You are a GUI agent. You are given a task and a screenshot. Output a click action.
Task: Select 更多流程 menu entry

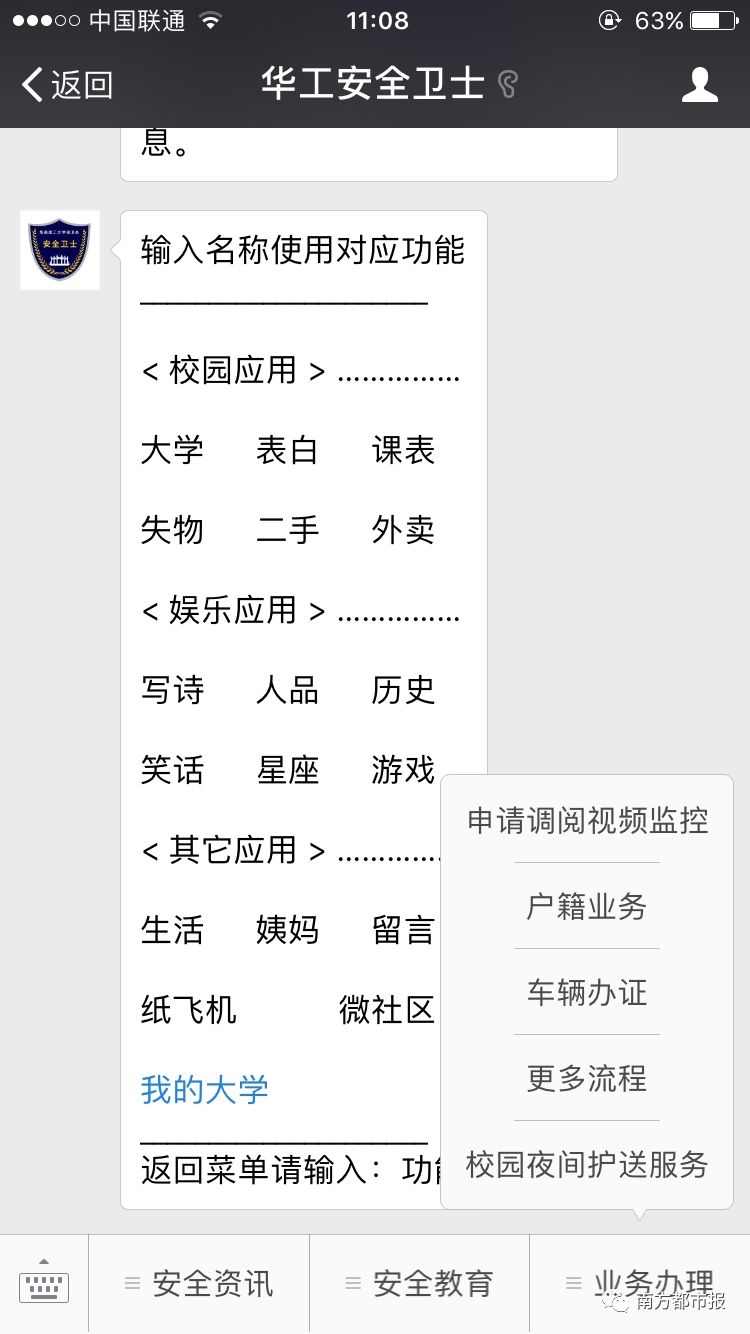tap(587, 1079)
